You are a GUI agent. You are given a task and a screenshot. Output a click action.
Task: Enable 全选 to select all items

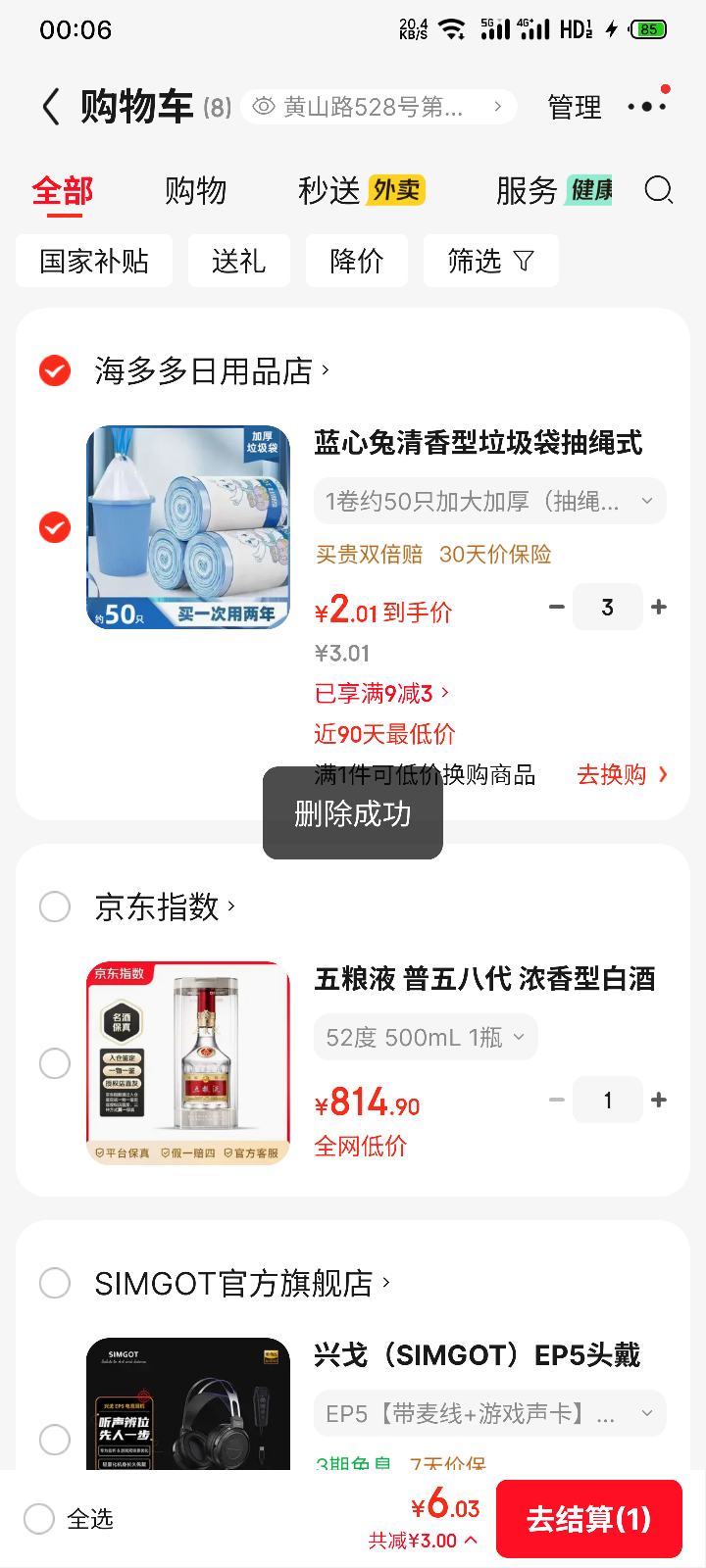39,1519
